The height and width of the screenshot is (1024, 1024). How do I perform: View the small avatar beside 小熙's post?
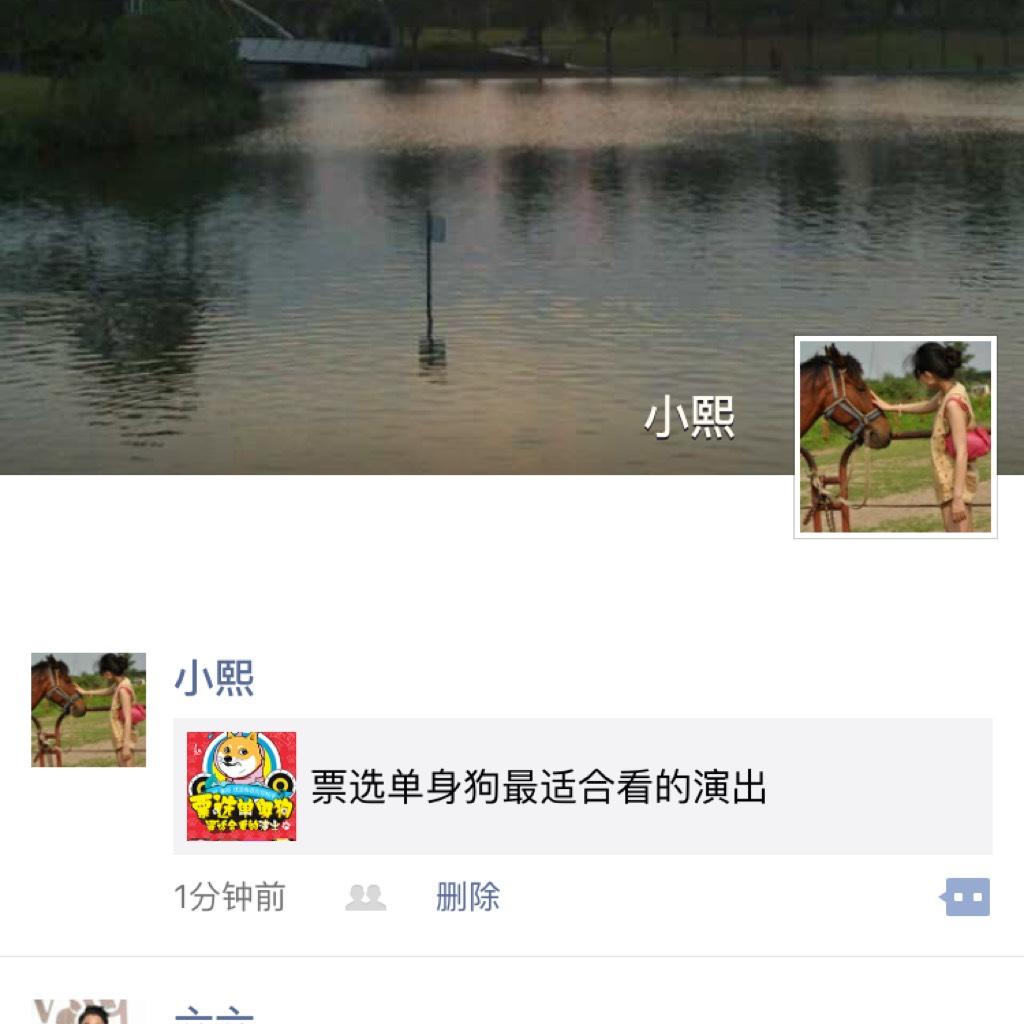pos(88,709)
